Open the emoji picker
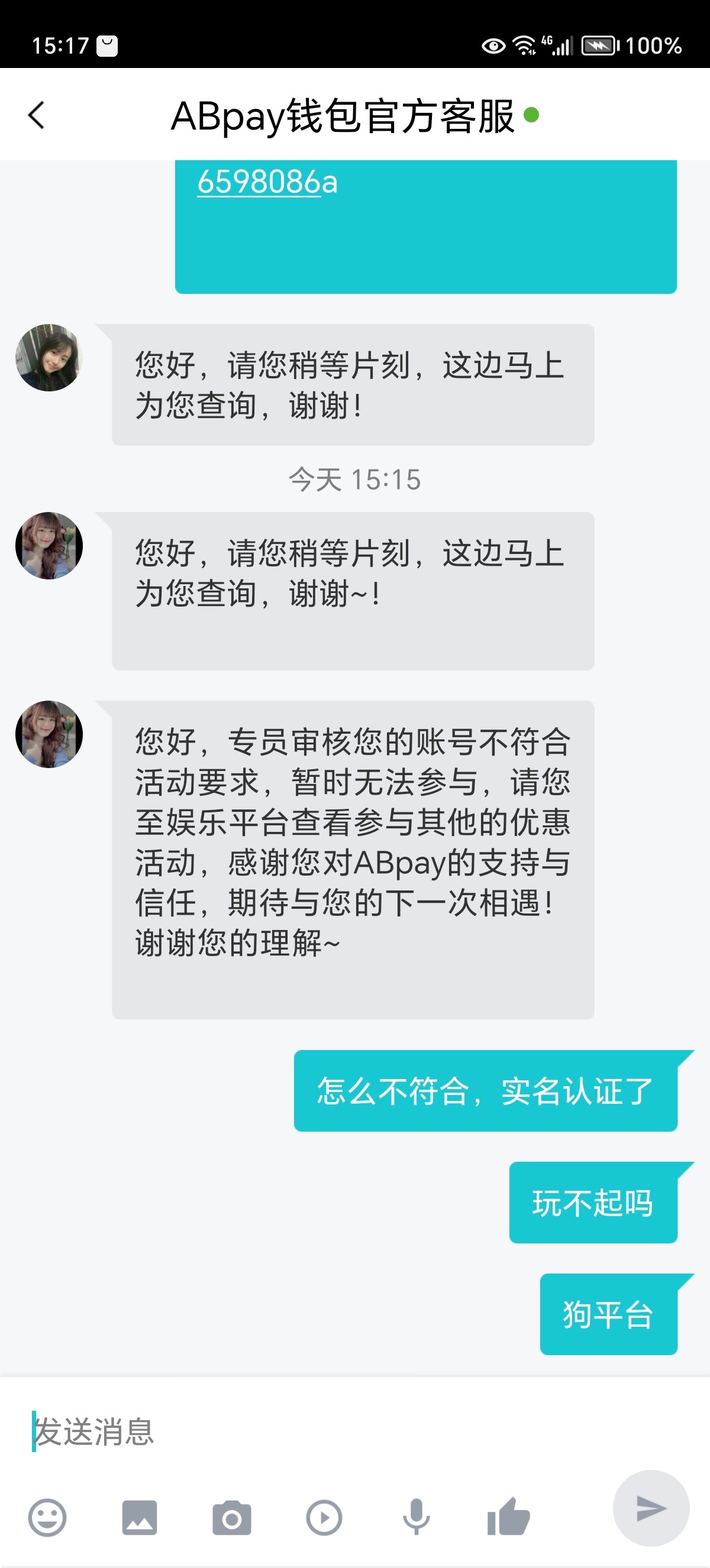The image size is (710, 1568). click(x=47, y=1517)
